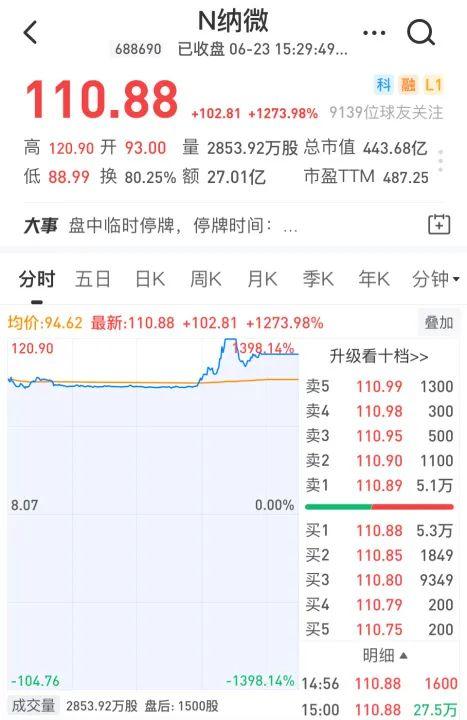Collapse the 明细 trade details section
This screenshot has width=467, height=720.
(384, 655)
